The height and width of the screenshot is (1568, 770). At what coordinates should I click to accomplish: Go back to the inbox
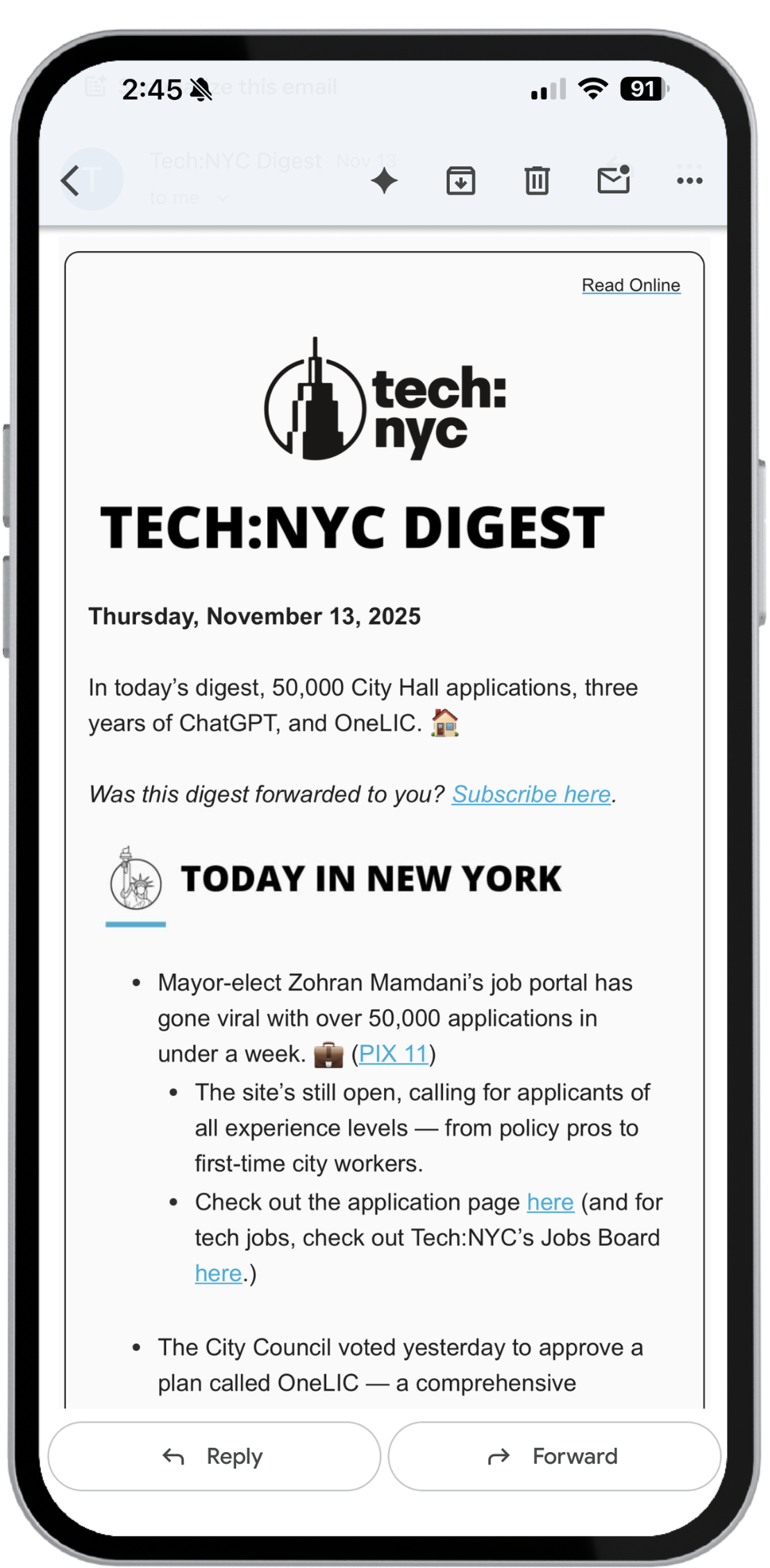click(x=71, y=180)
